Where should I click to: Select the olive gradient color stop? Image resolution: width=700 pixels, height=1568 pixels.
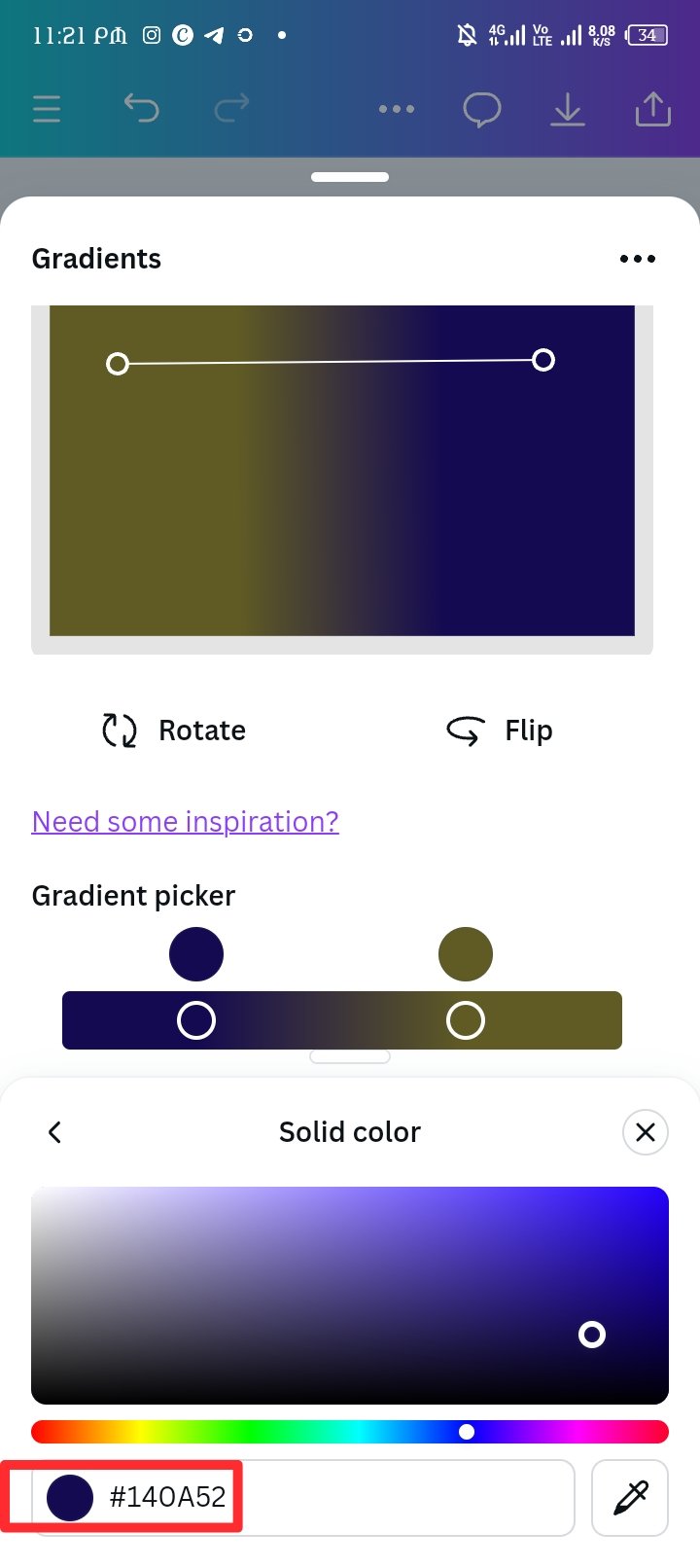(466, 954)
